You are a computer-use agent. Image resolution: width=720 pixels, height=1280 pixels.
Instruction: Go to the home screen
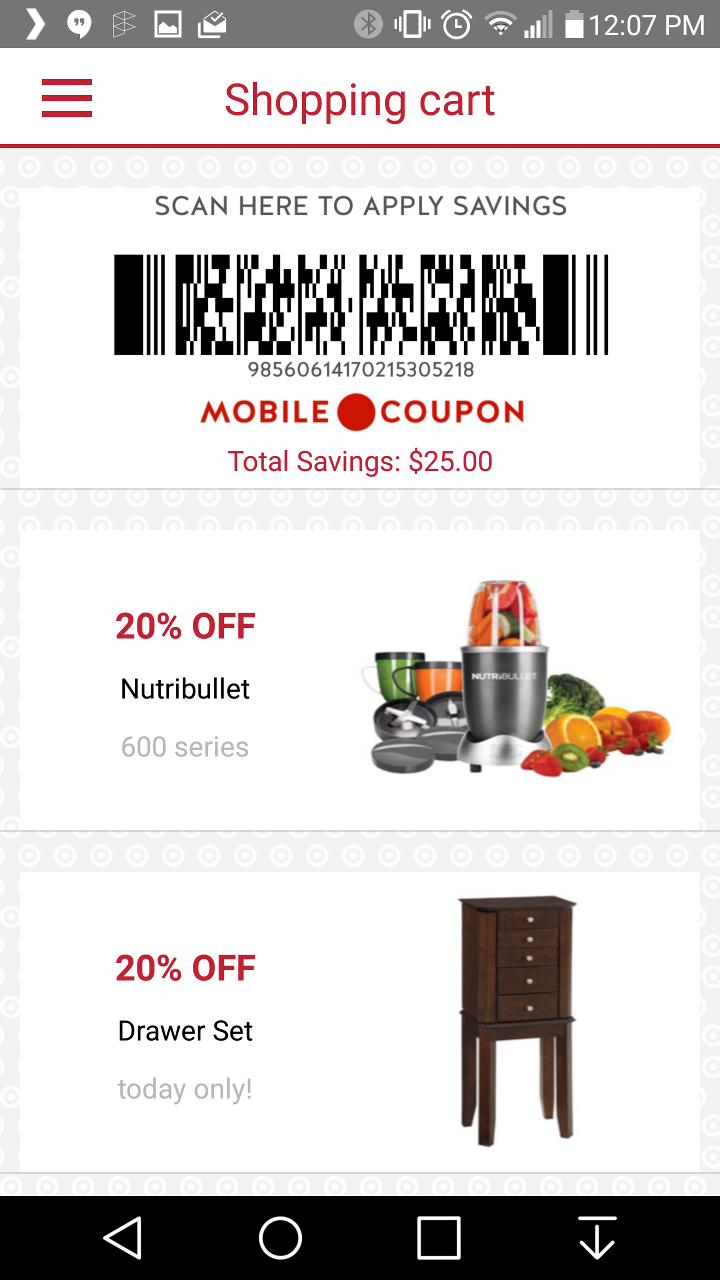click(280, 1238)
